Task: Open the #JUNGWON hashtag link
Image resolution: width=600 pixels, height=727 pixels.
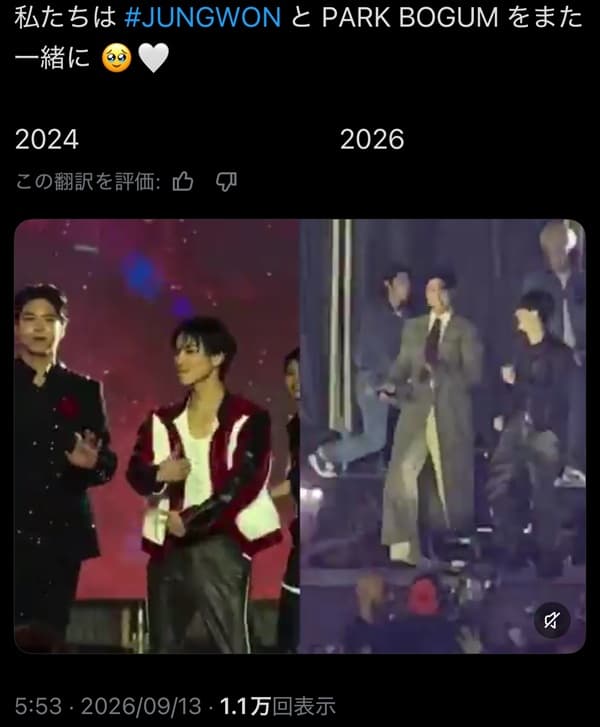Action: [203, 18]
